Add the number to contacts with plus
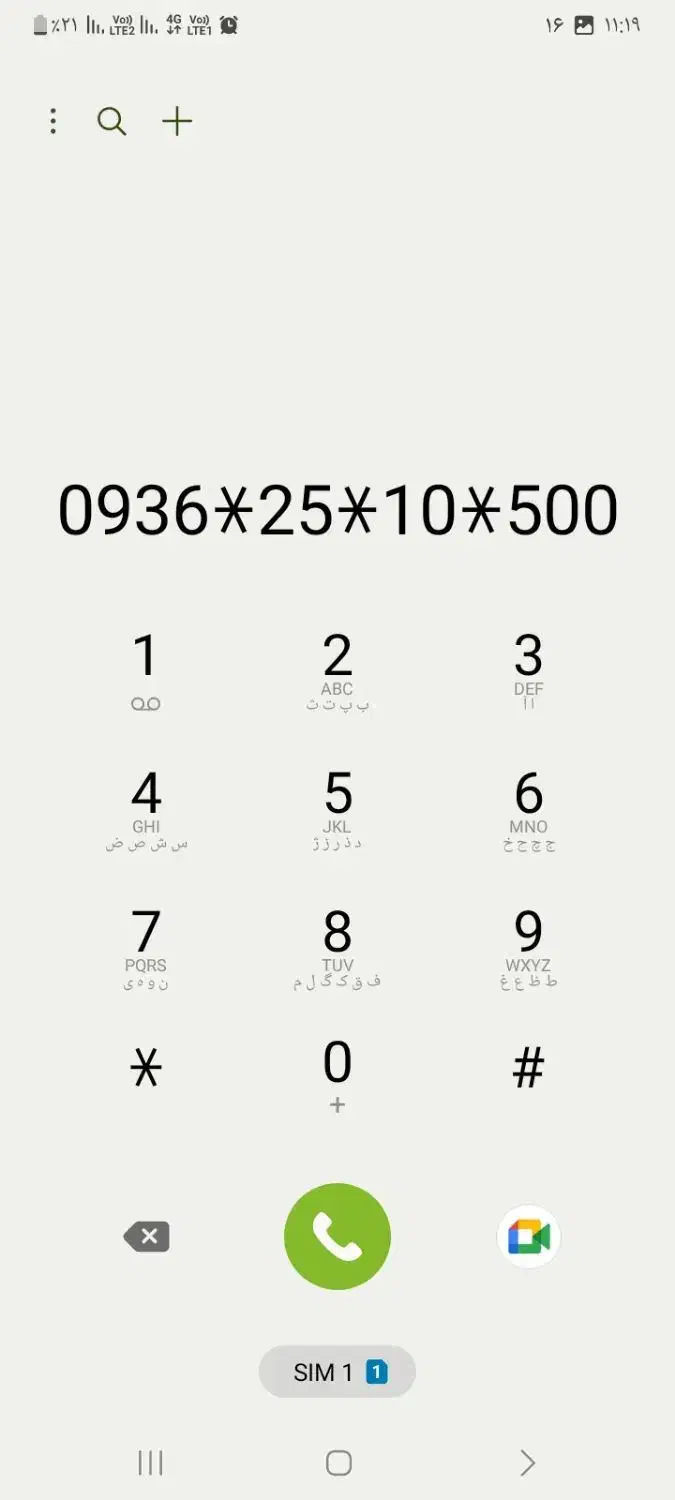 click(x=177, y=122)
